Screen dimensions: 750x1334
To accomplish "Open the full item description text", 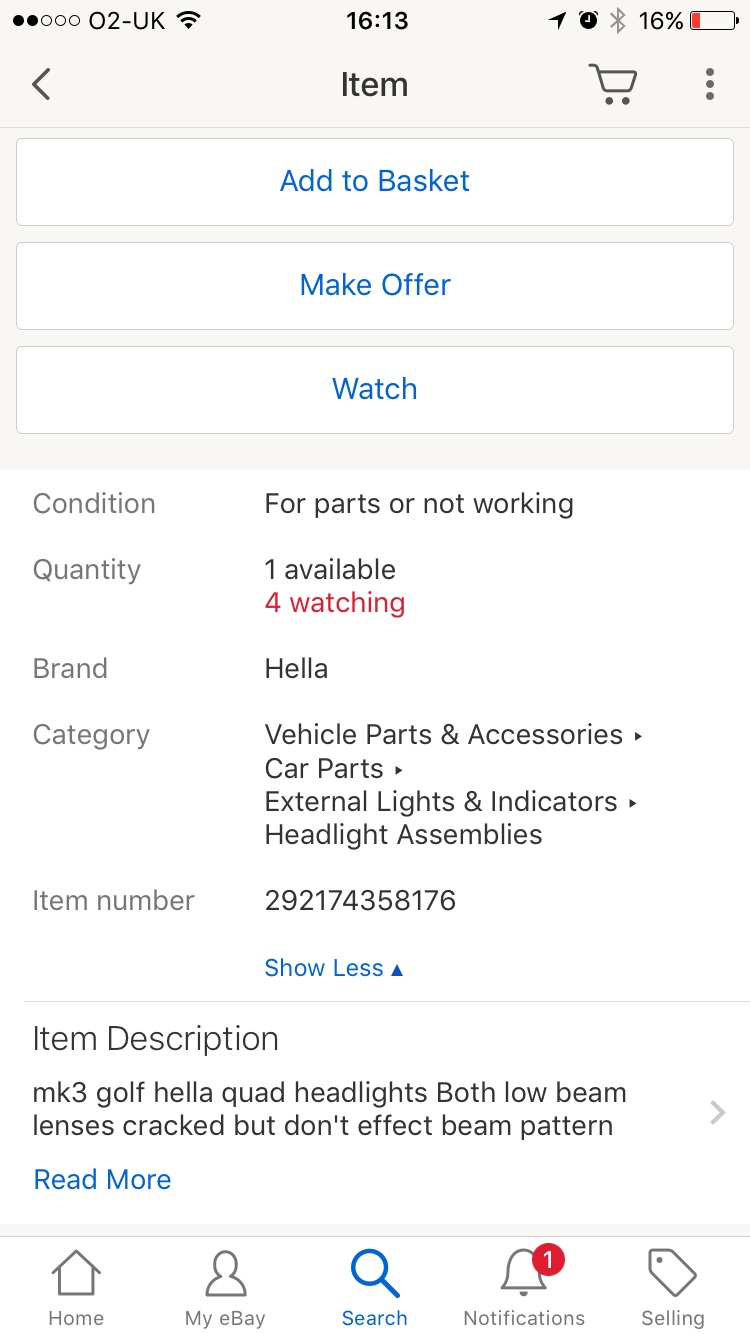I will (375, 1109).
